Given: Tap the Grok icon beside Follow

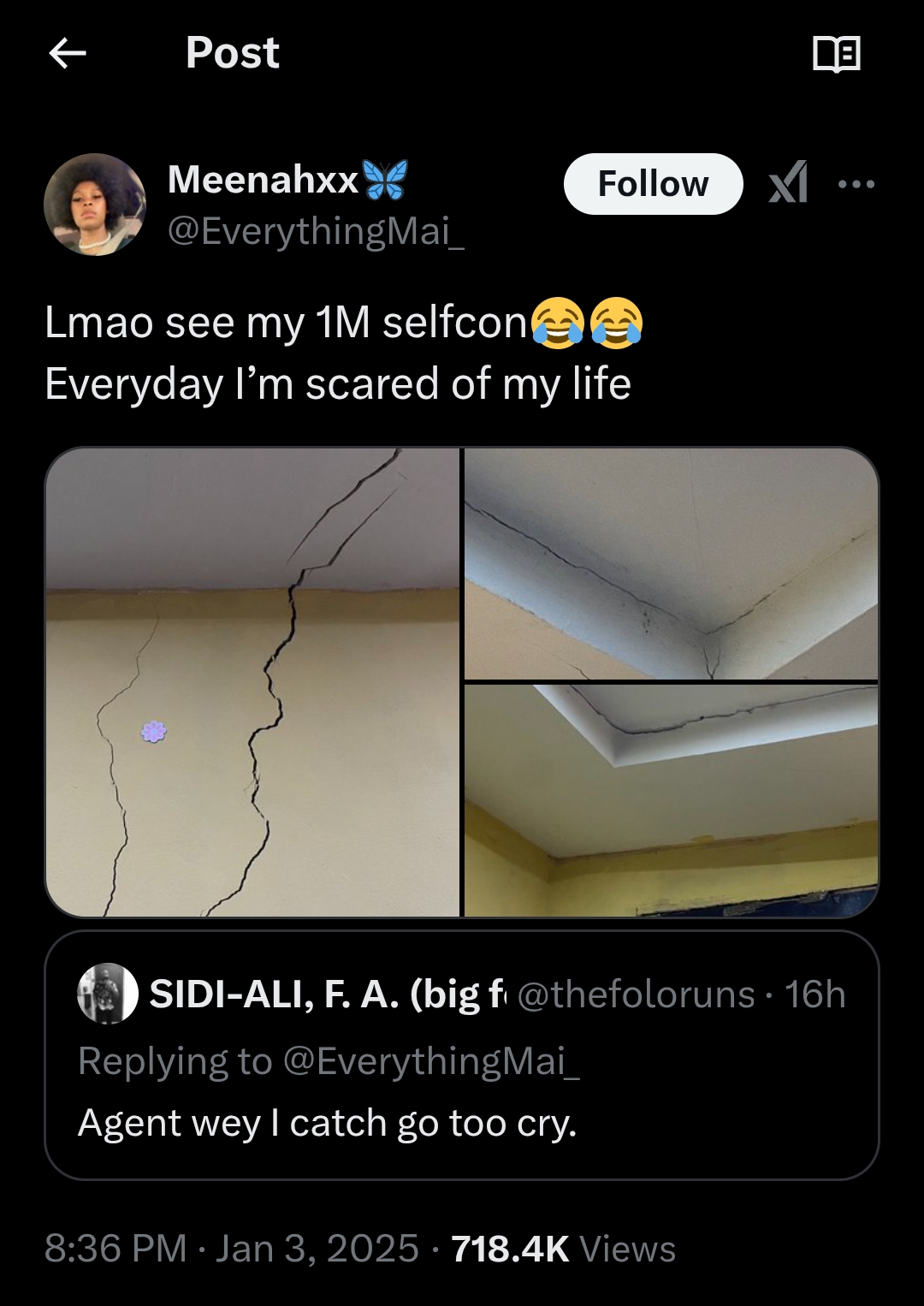Looking at the screenshot, I should 788,183.
